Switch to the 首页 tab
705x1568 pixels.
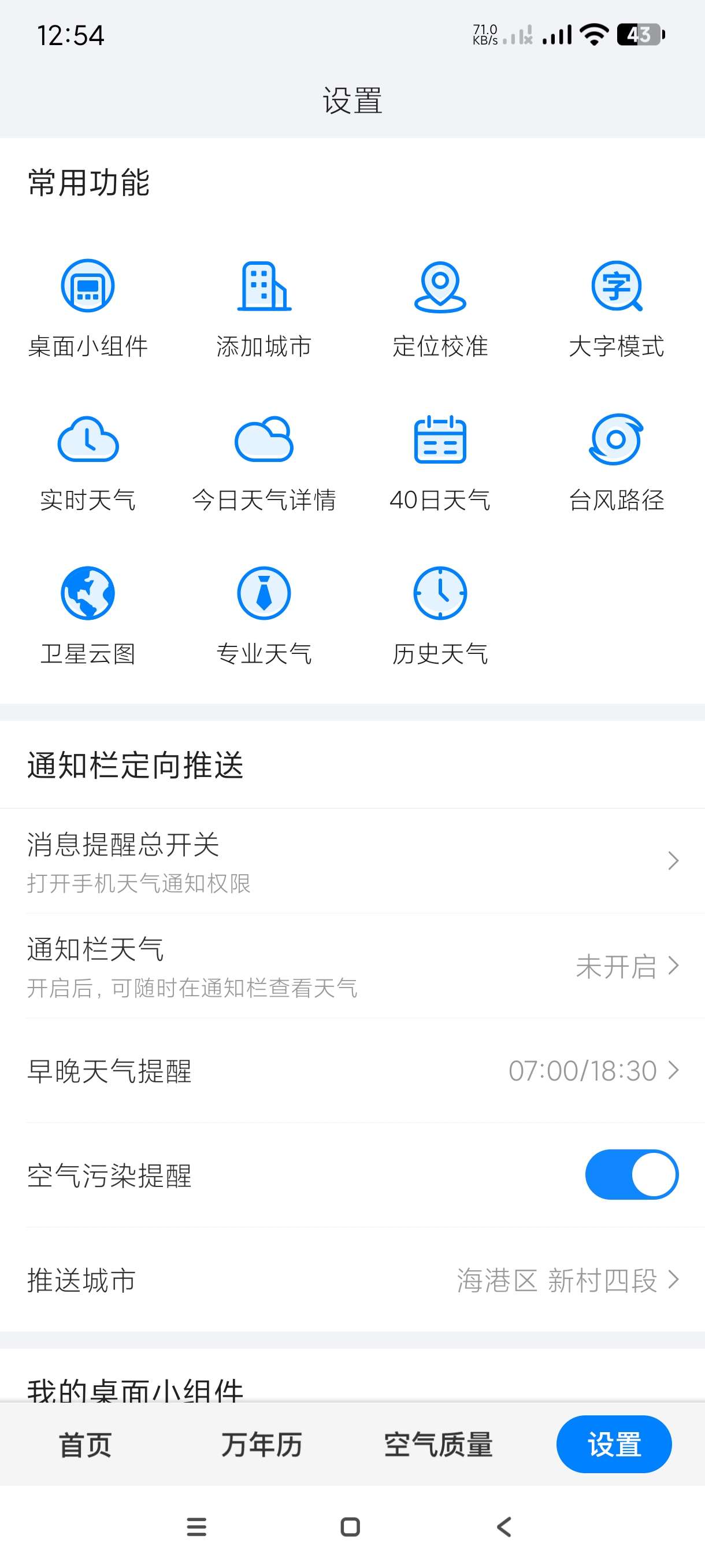(85, 1444)
